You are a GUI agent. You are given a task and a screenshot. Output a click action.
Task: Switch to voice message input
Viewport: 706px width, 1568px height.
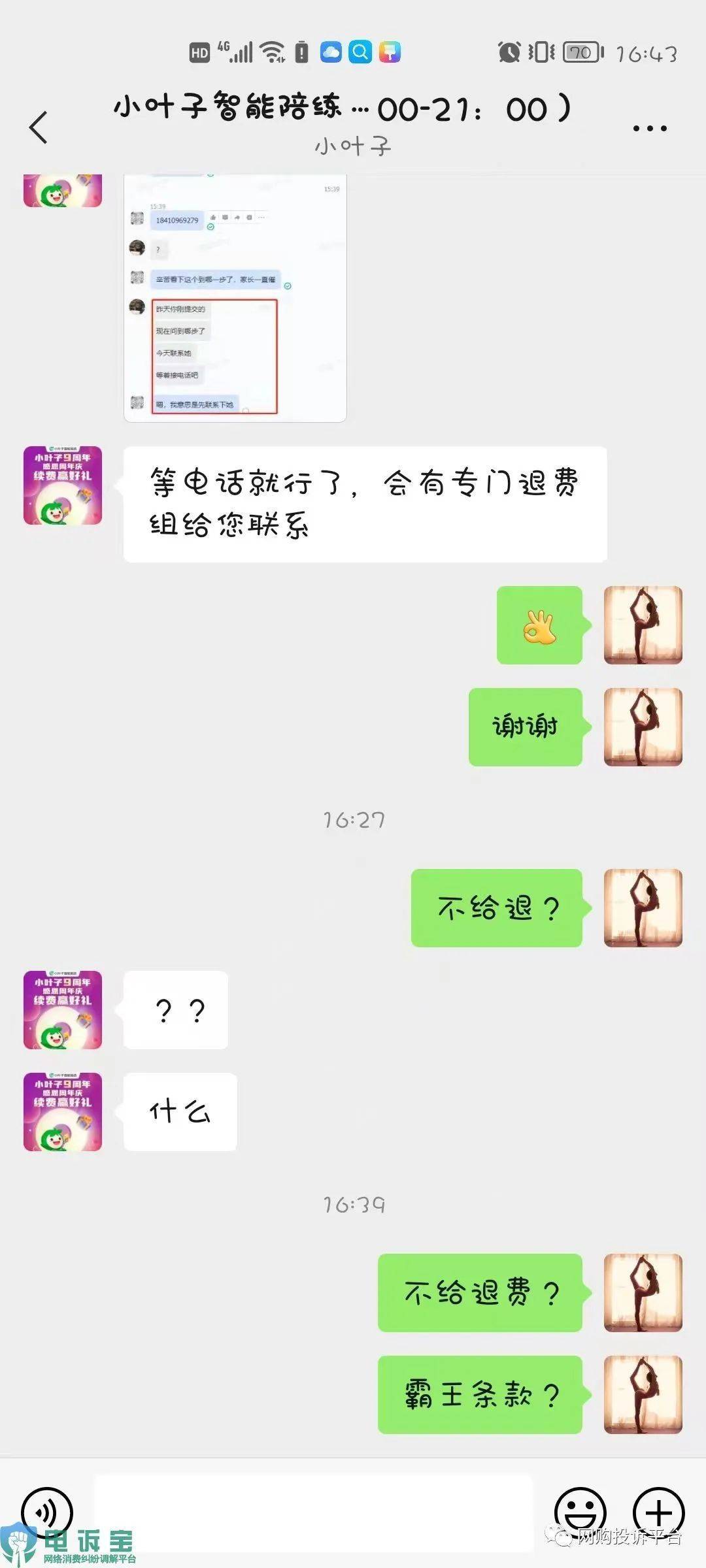pos(47,1512)
